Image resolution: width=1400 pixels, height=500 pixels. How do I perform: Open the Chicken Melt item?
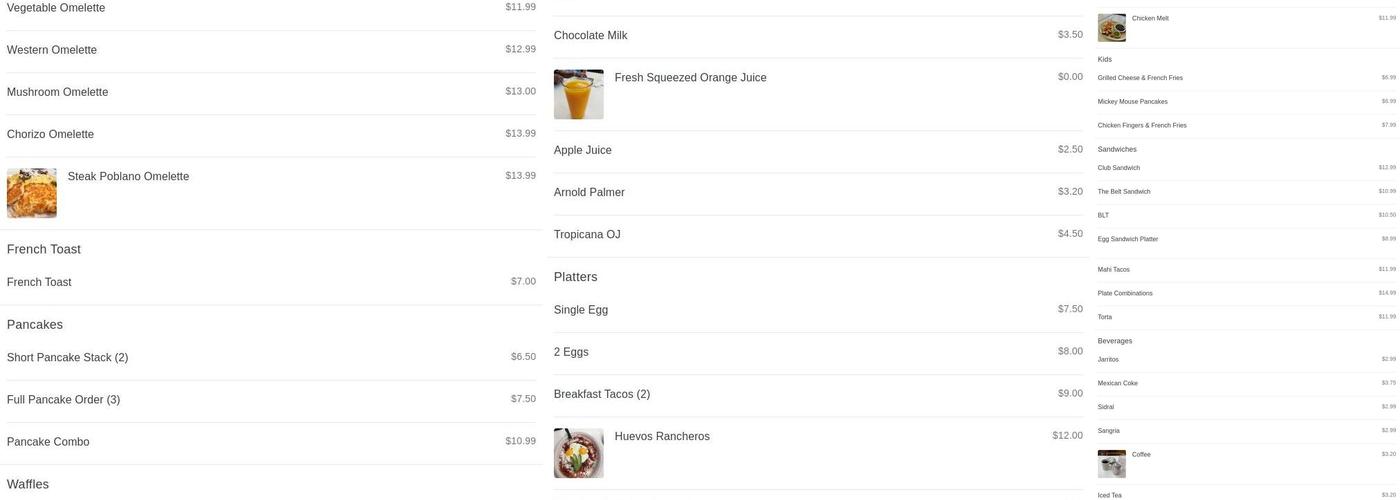point(1150,19)
